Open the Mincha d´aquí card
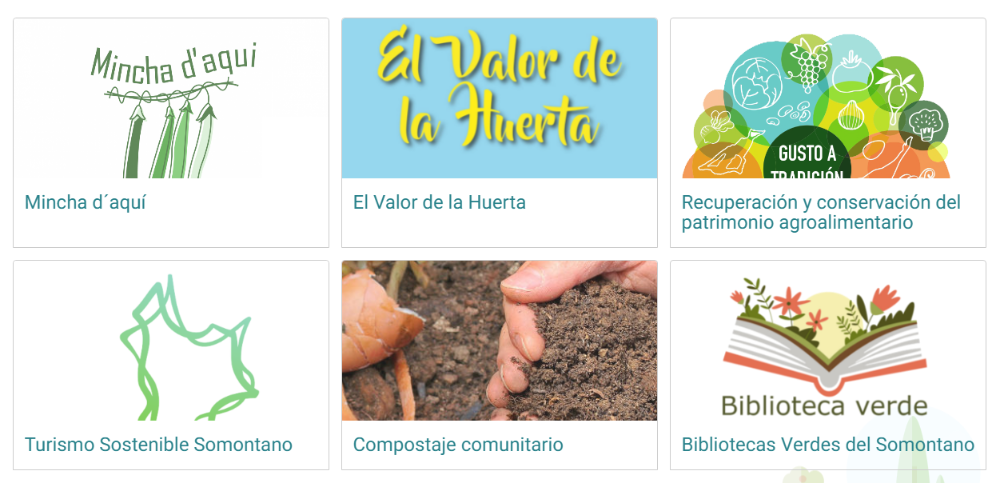 pyautogui.click(x=86, y=202)
